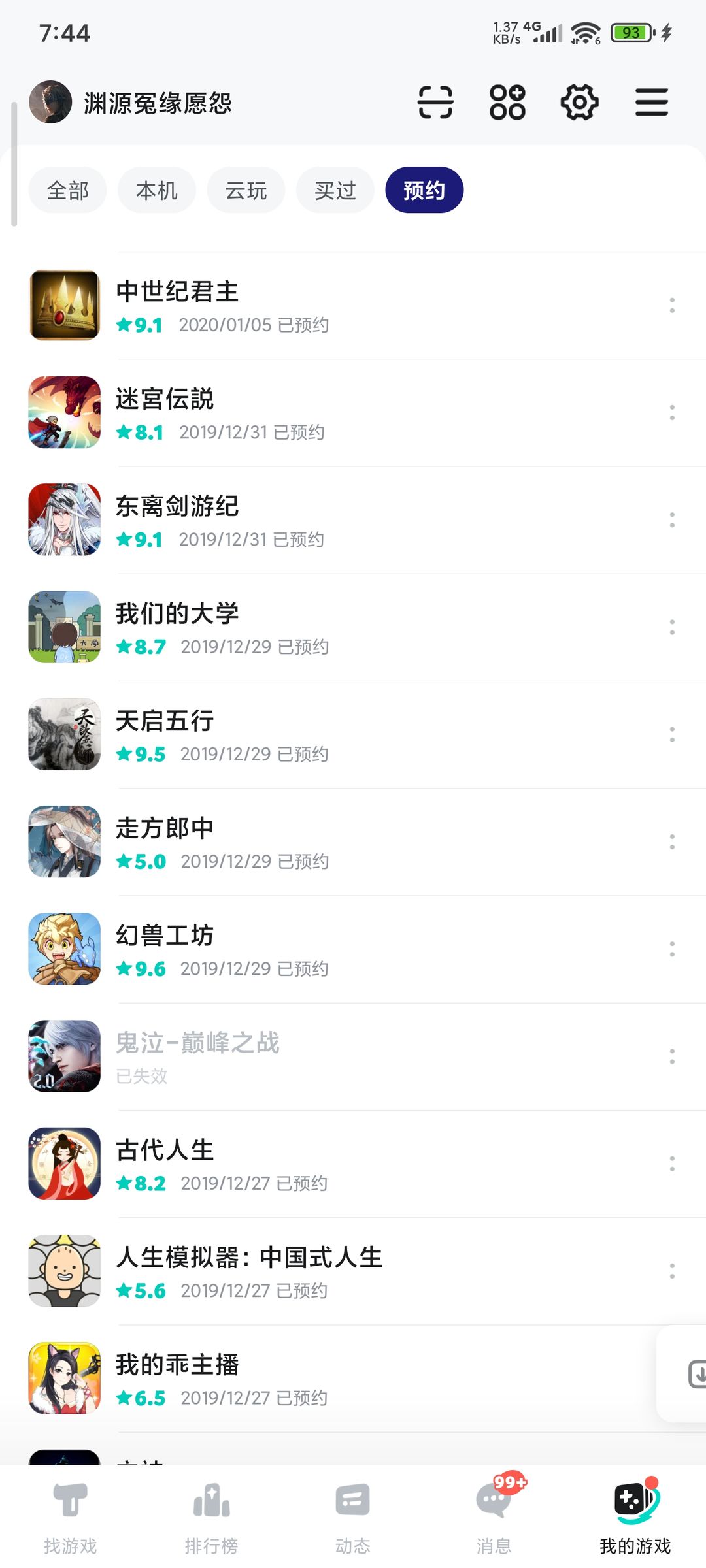Viewport: 706px width, 1568px height.
Task: Switch to the 排行榜 tab
Action: (x=211, y=1514)
